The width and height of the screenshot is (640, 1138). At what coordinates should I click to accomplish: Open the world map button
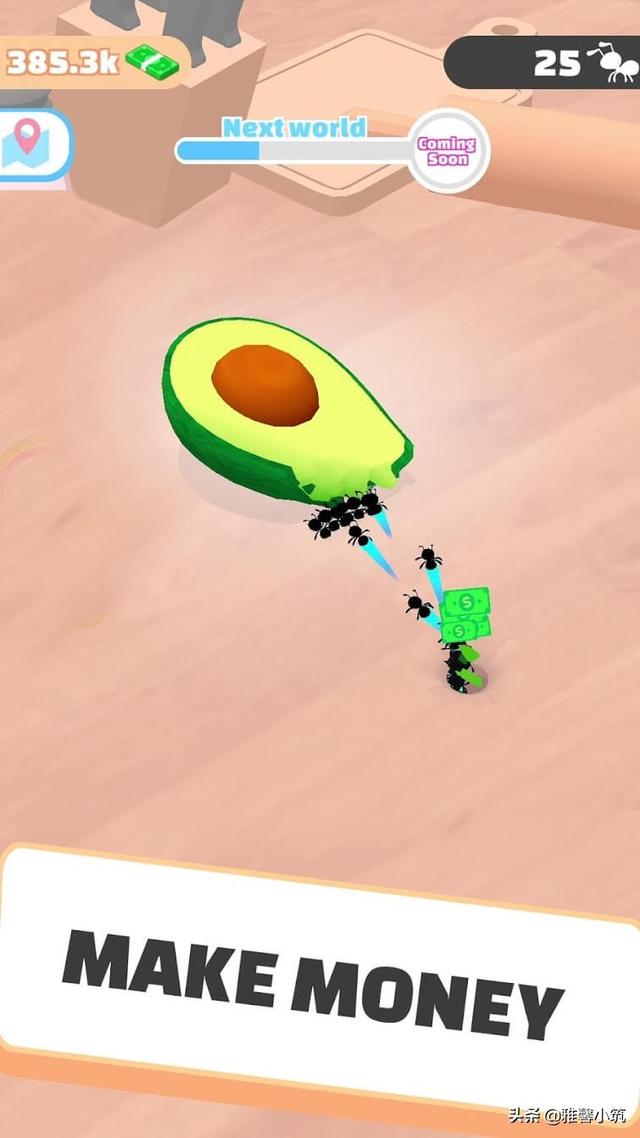[32, 145]
